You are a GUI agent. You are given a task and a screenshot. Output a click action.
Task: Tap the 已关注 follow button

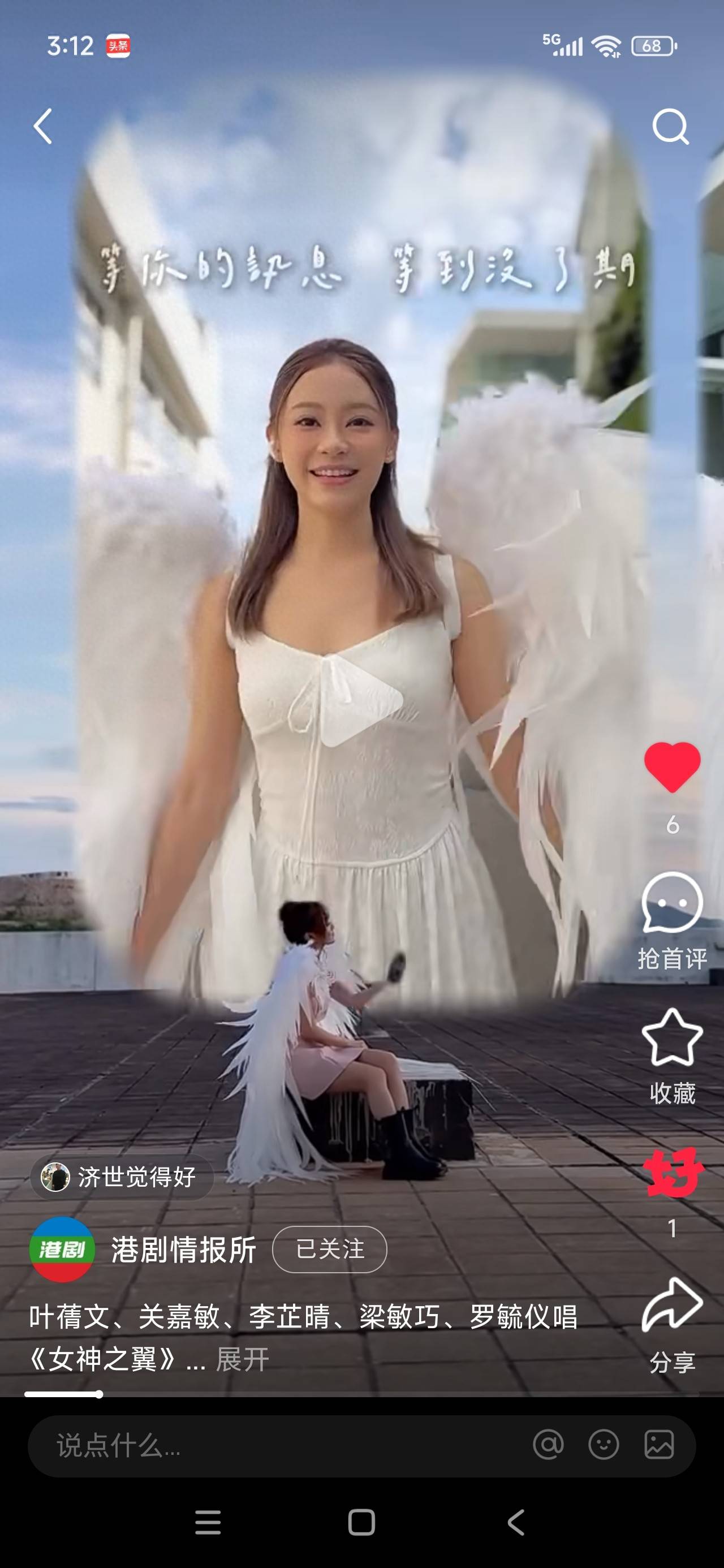click(x=329, y=1250)
